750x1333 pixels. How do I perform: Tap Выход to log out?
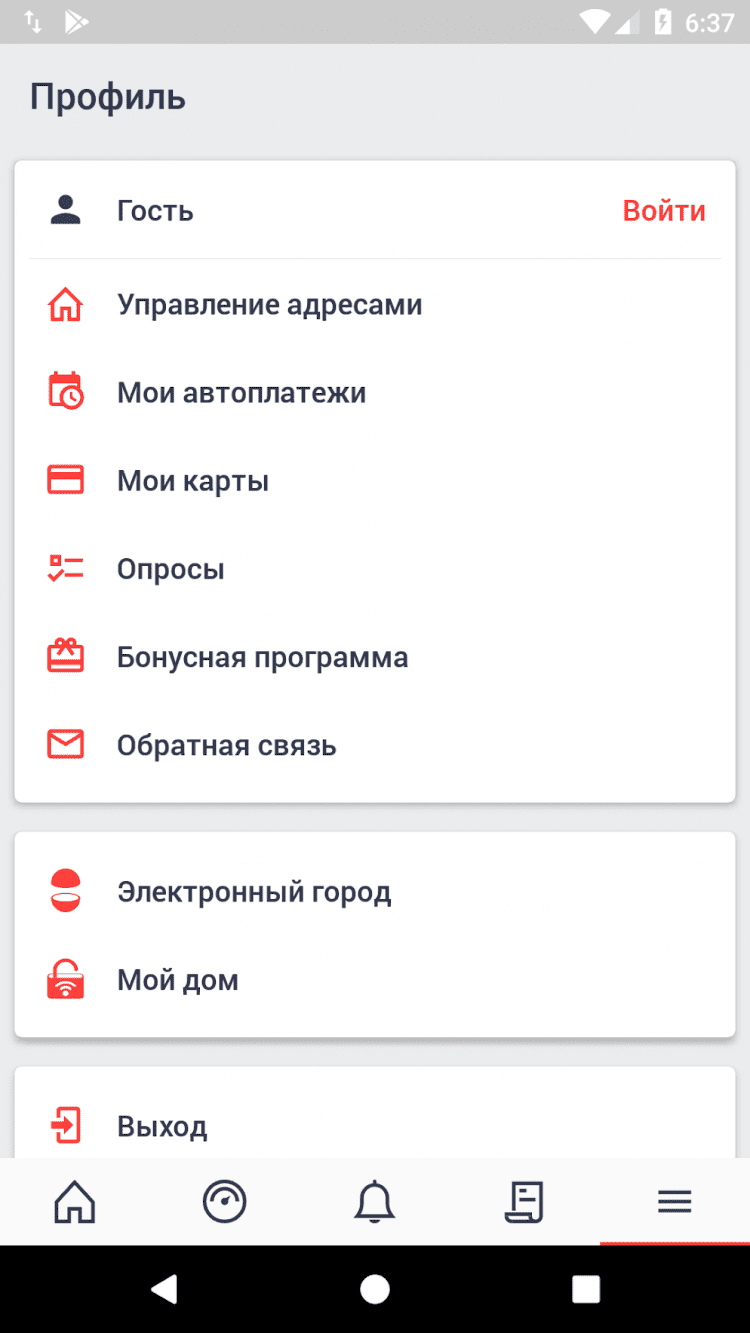[x=162, y=1126]
